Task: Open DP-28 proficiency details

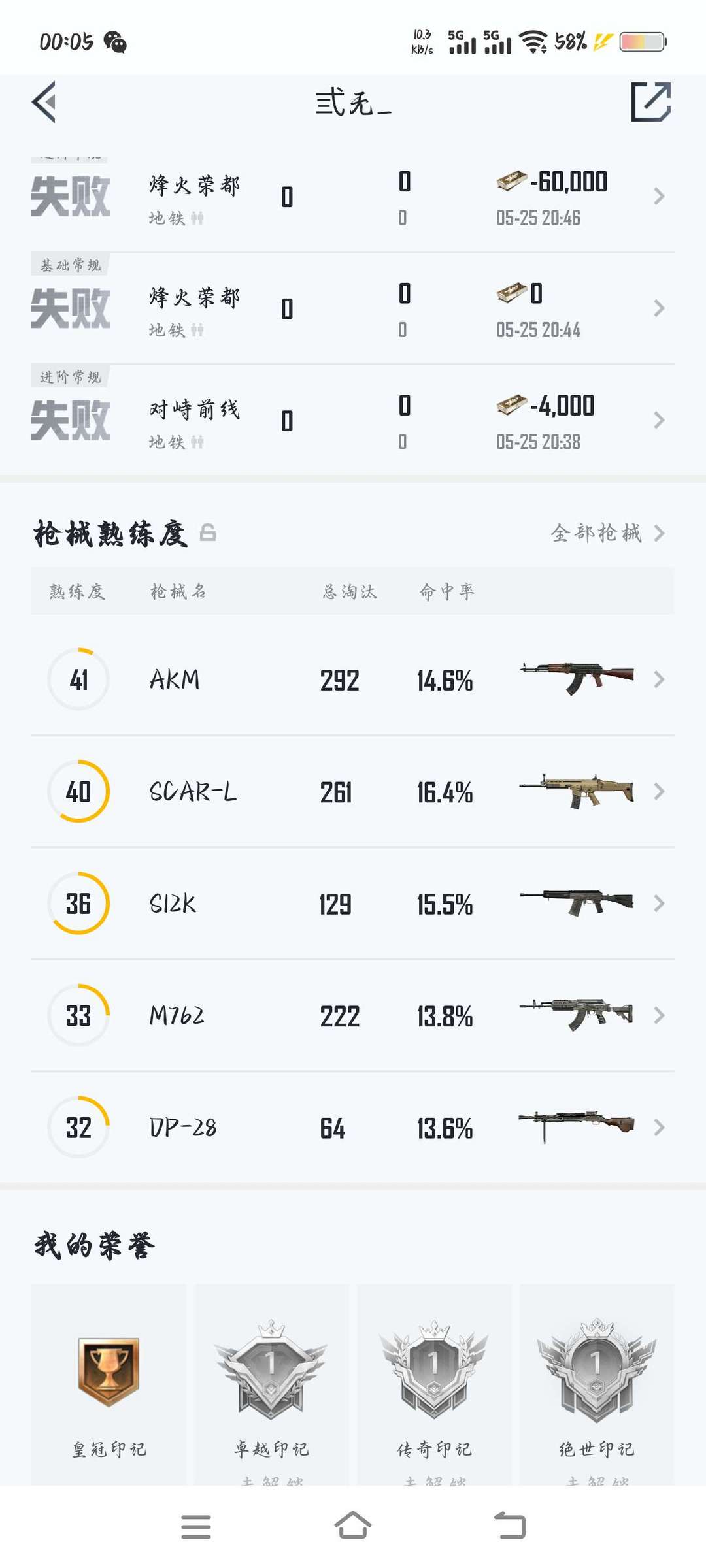Action: pyautogui.click(x=353, y=1128)
